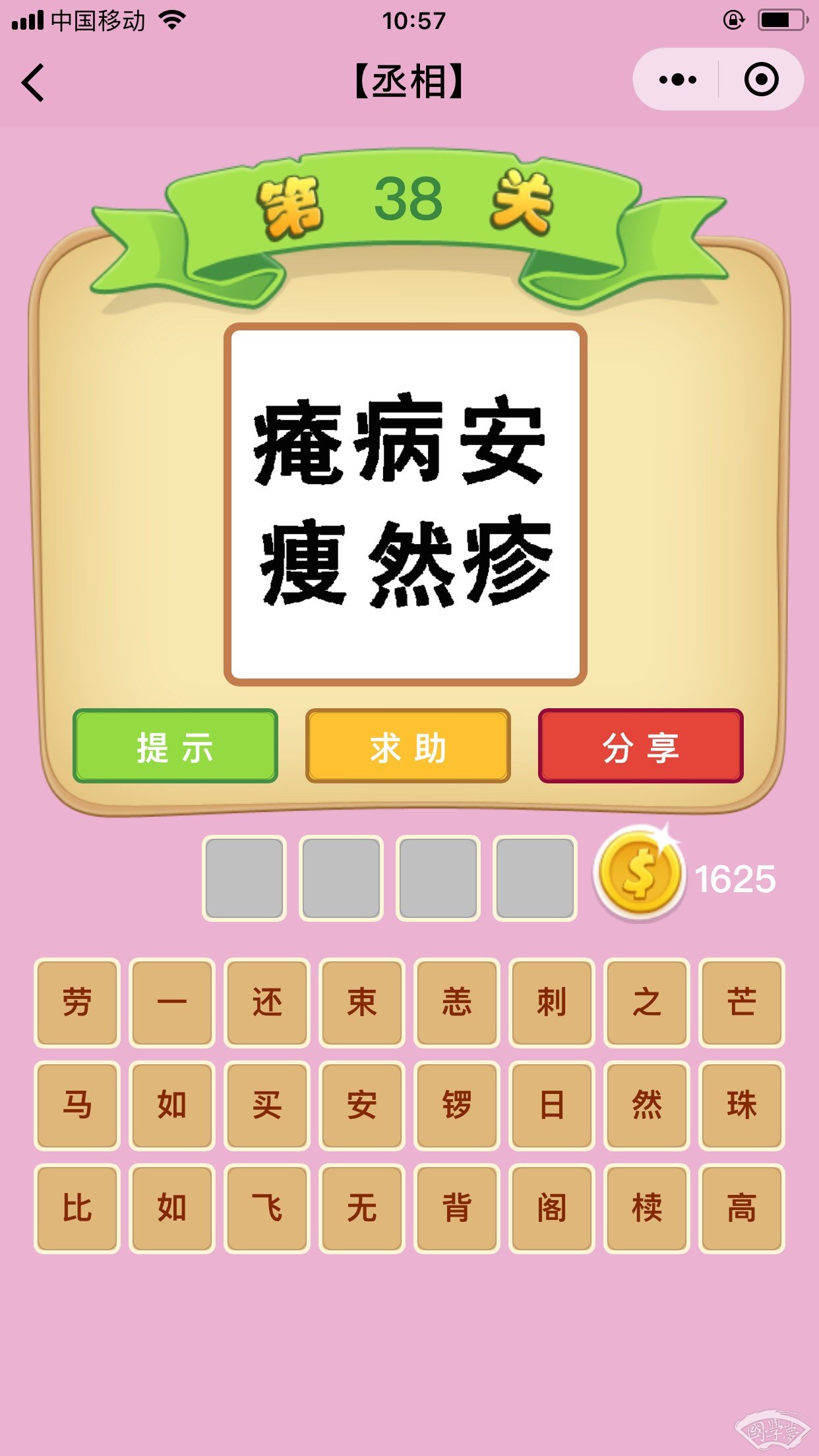
Task: Tap the character tile 珠
Action: coord(741,1105)
